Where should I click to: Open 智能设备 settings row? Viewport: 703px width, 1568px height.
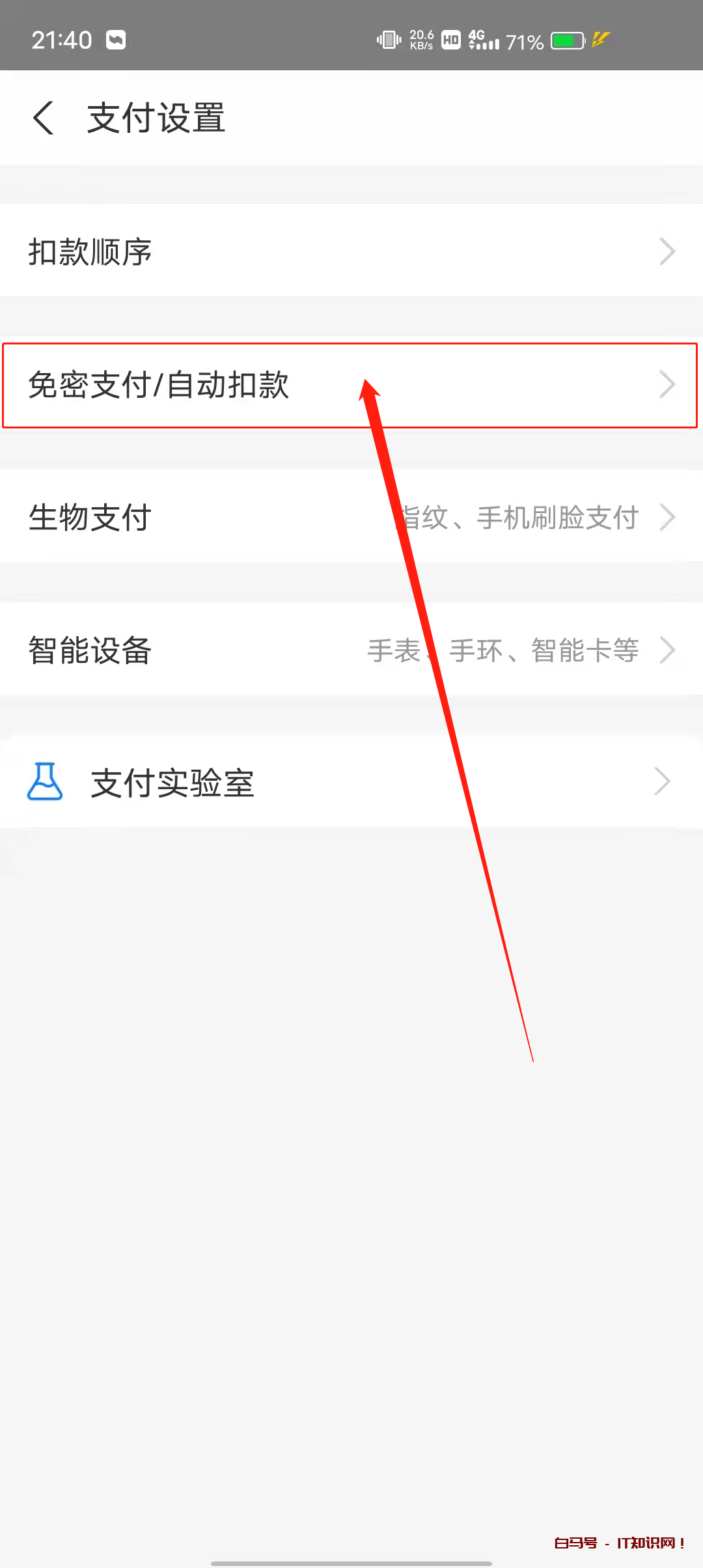click(x=351, y=651)
